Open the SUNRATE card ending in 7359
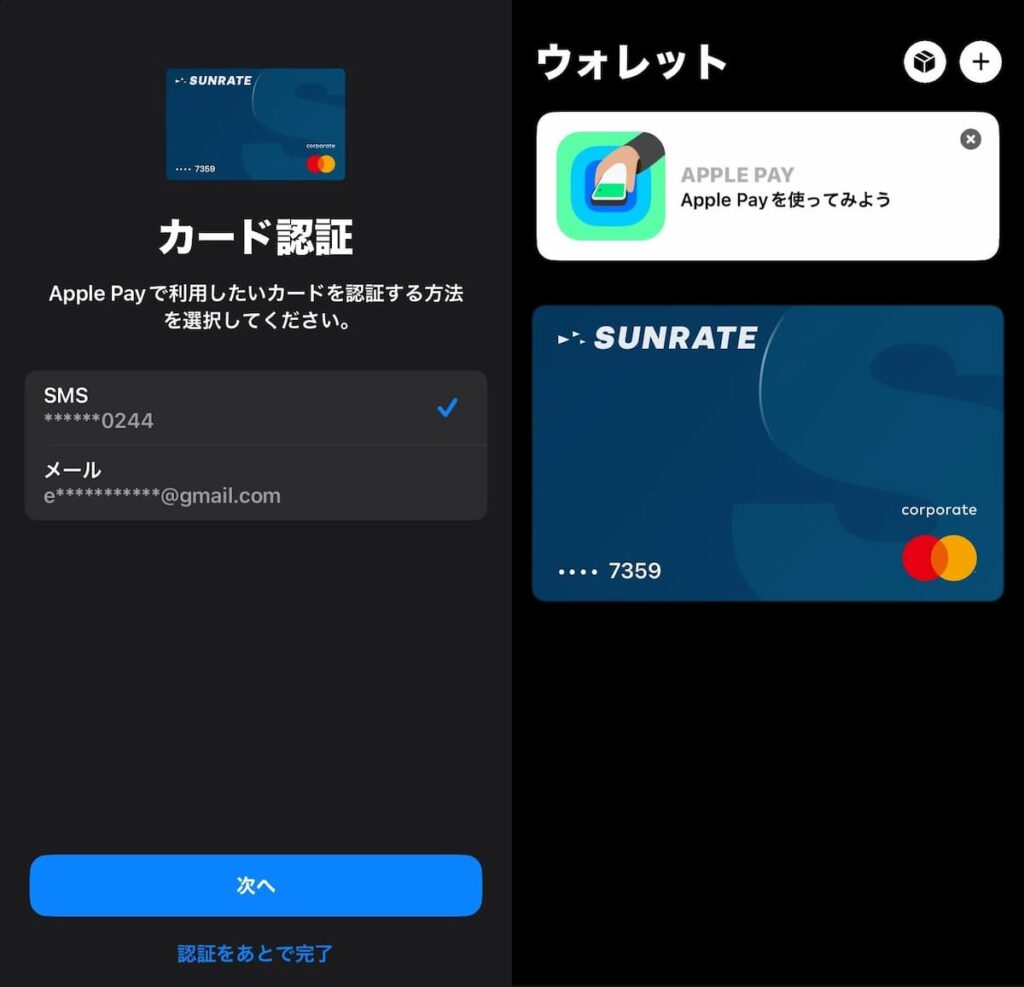This screenshot has width=1024, height=987. tap(767, 452)
